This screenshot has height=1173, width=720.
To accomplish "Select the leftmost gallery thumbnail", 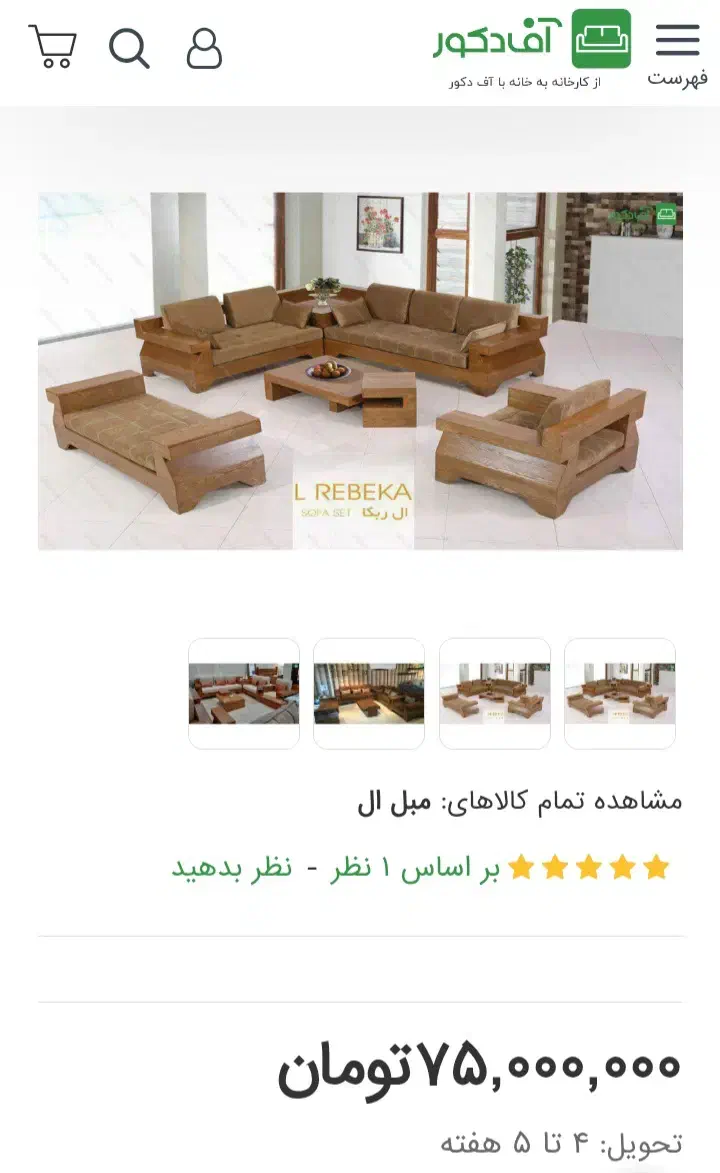I will pos(244,693).
